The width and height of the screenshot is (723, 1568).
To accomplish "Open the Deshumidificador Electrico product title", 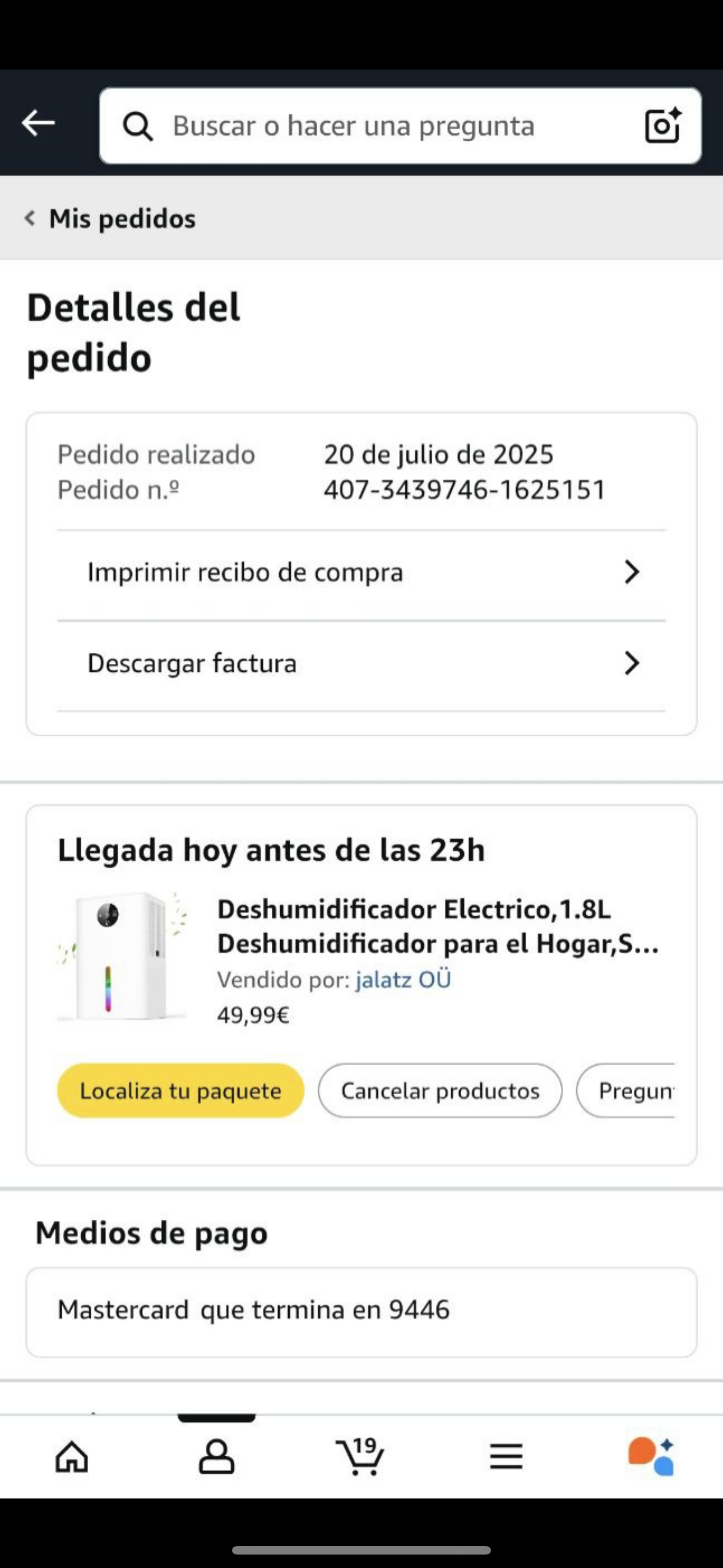I will [x=437, y=926].
